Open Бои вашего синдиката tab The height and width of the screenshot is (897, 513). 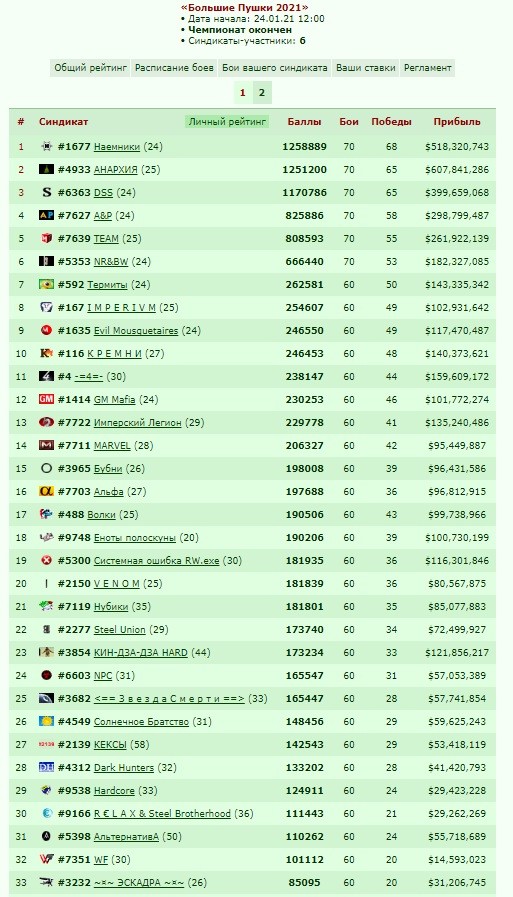(275, 68)
